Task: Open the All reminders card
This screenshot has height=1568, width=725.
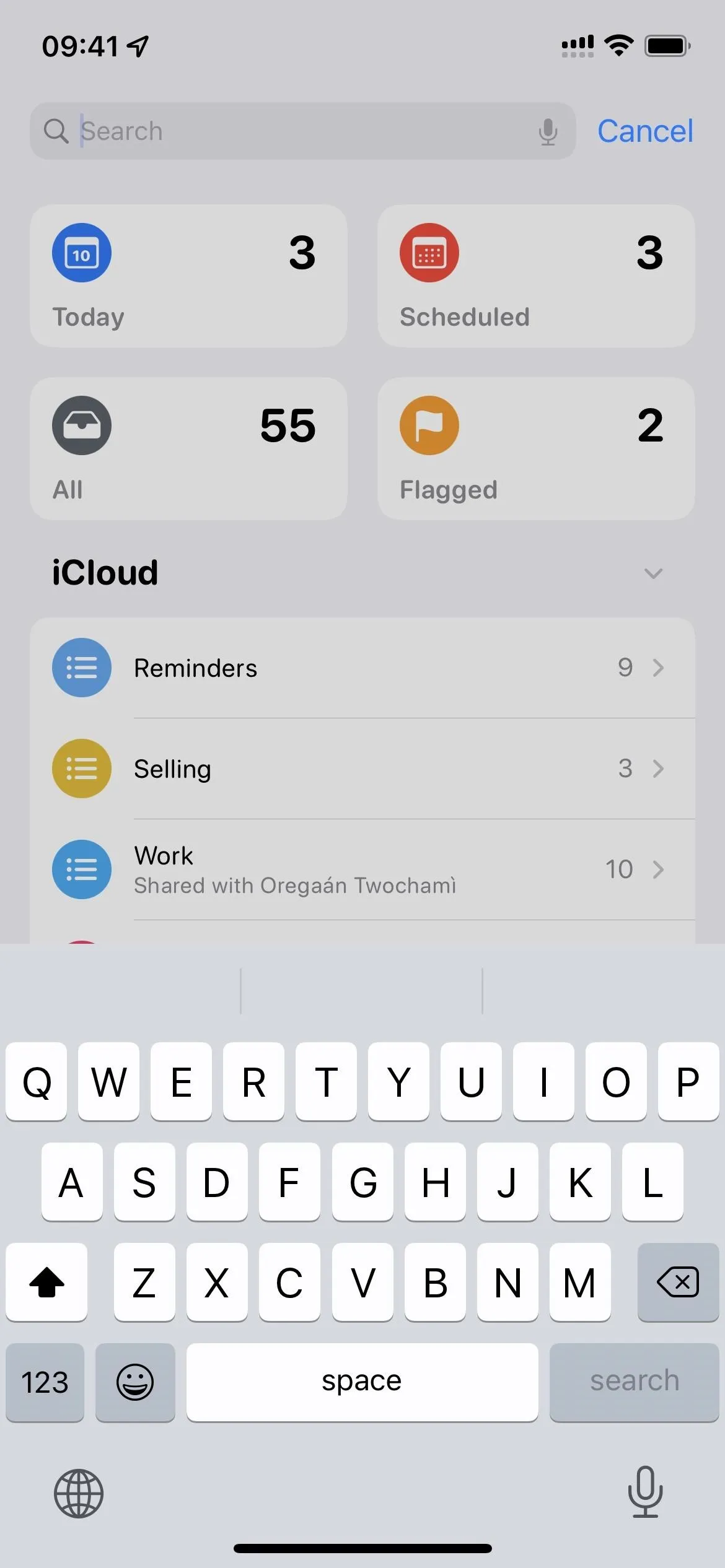Action: coord(188,449)
